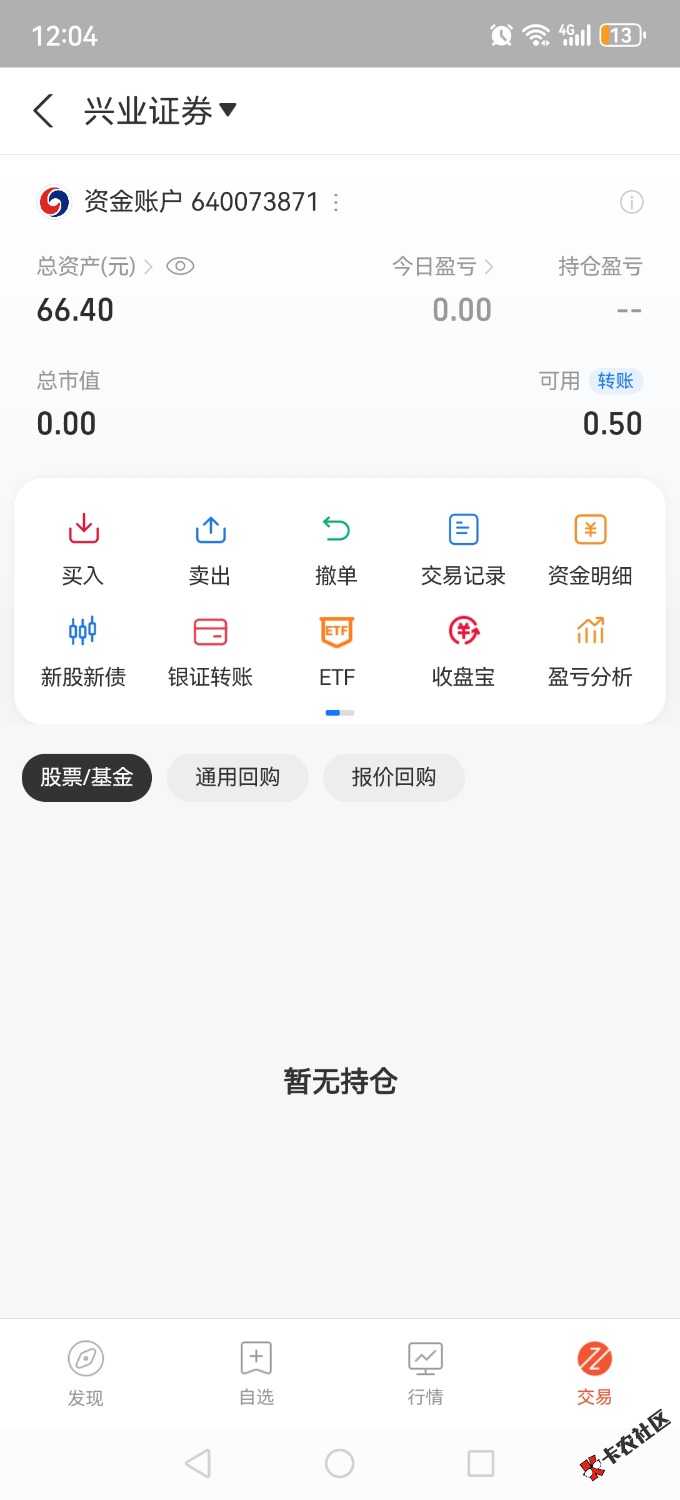Screen dimensions: 680x1500
Task: Open 收盘宝
Action: [463, 651]
